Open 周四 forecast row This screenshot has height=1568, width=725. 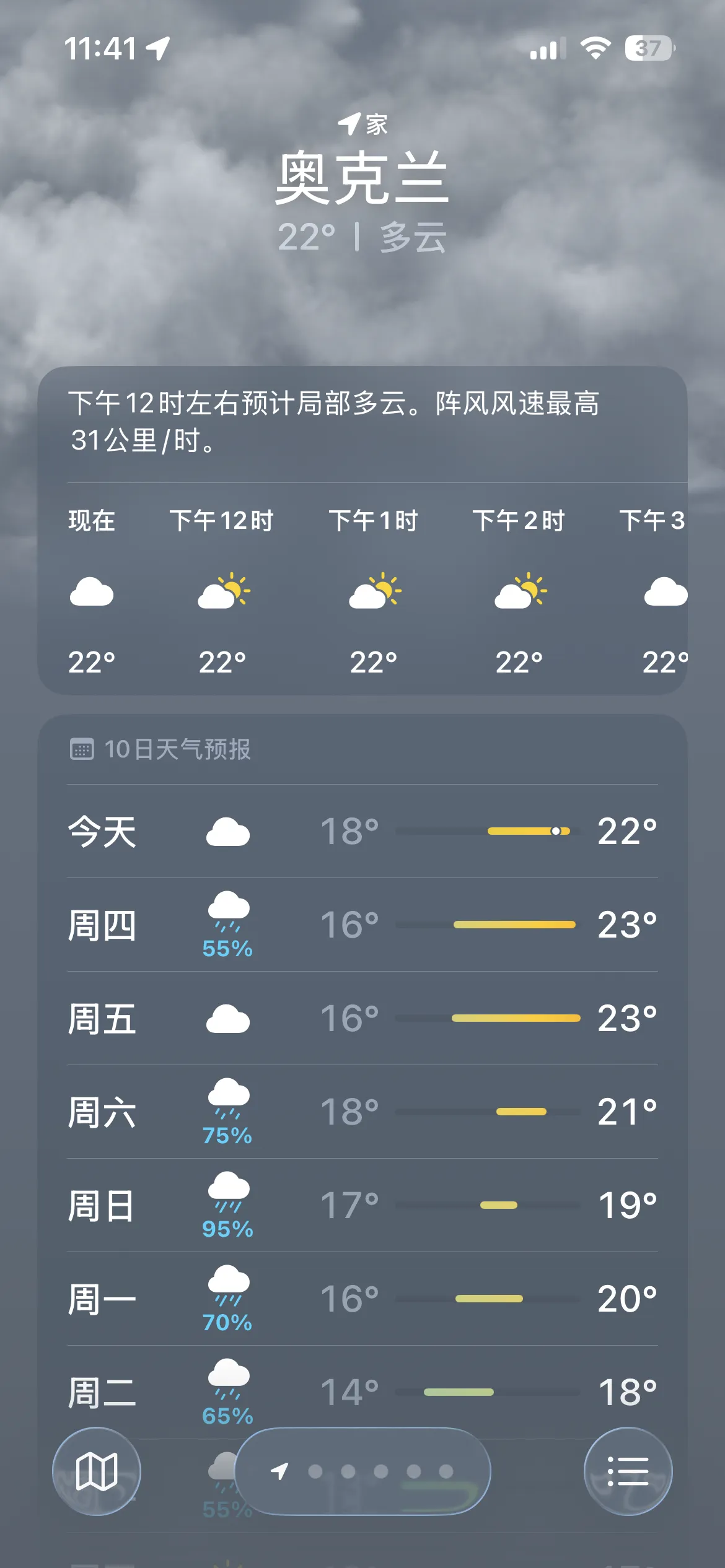tap(362, 925)
